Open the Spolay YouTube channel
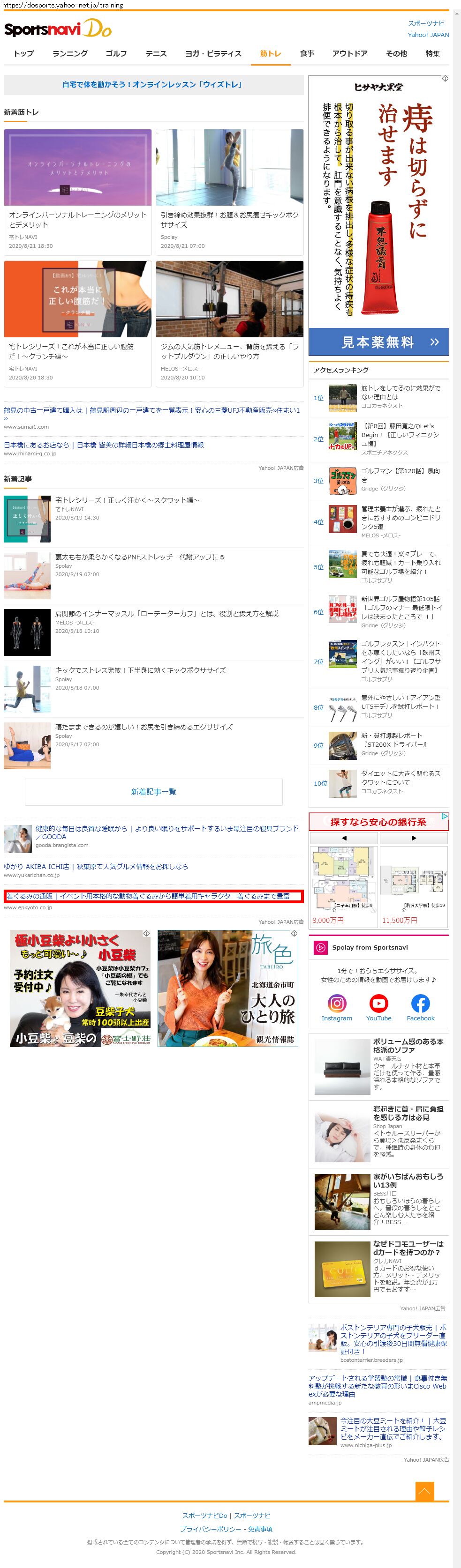 pyautogui.click(x=378, y=1006)
